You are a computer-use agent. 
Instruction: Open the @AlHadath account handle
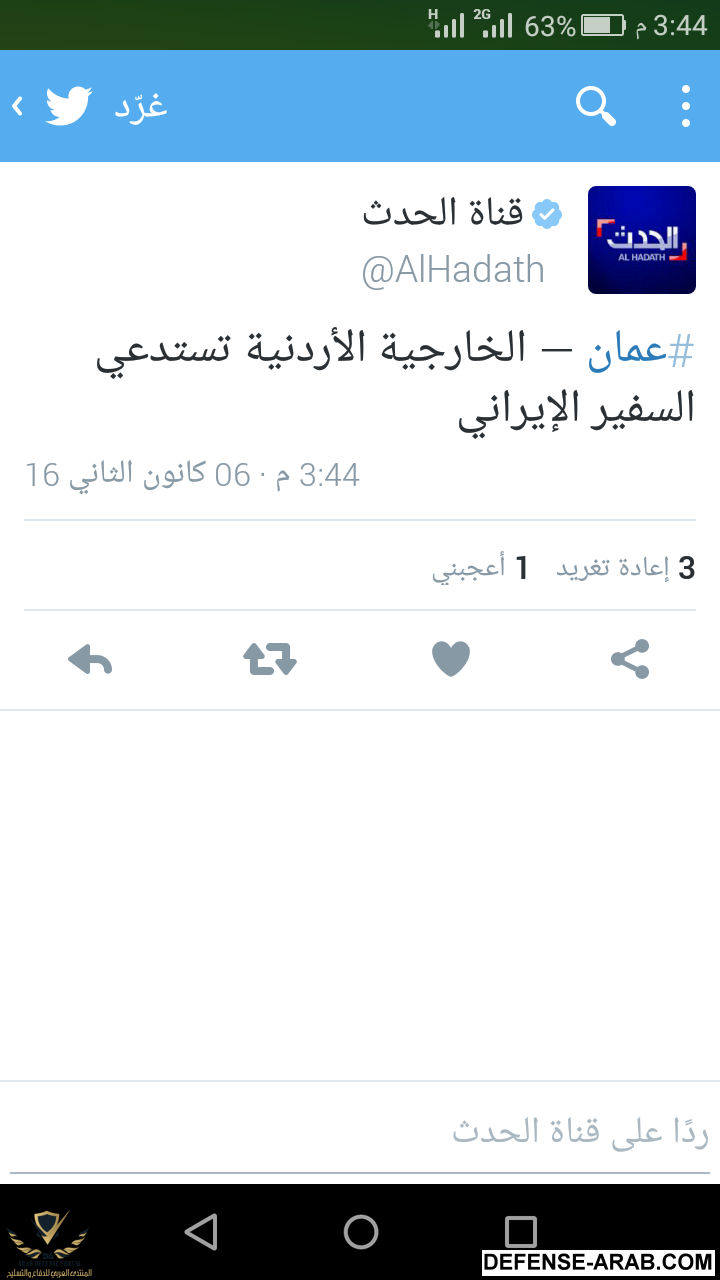[453, 270]
